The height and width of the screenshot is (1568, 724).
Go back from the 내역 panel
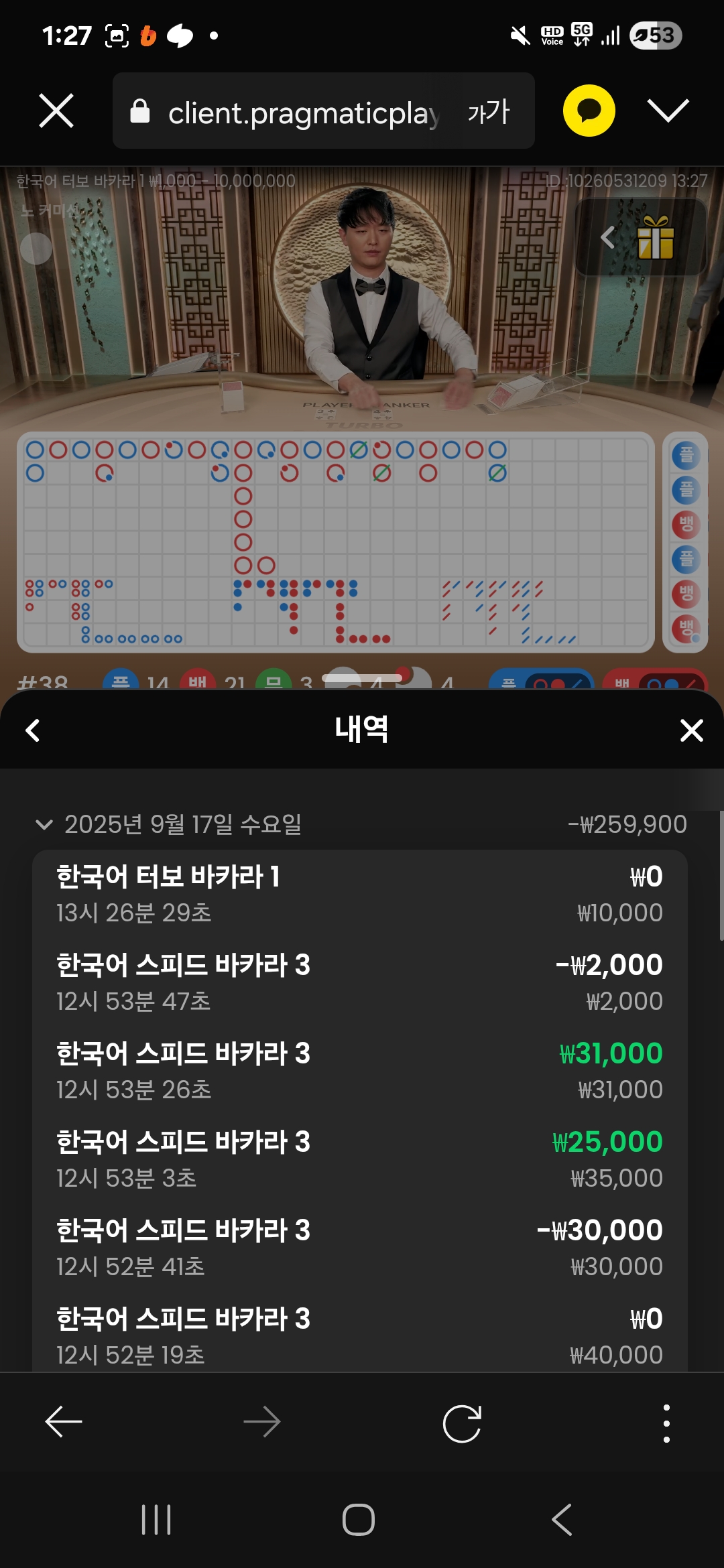click(33, 730)
